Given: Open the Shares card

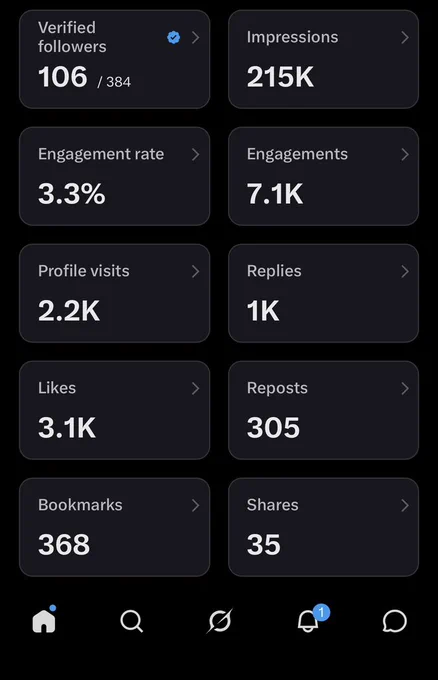Looking at the screenshot, I should 324,527.
